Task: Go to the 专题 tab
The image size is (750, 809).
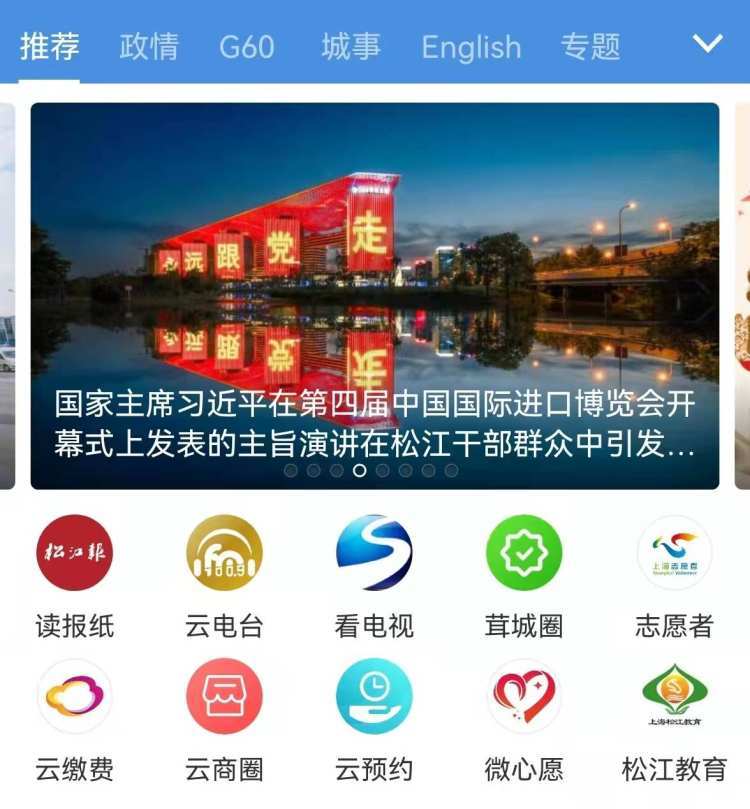Action: 590,46
